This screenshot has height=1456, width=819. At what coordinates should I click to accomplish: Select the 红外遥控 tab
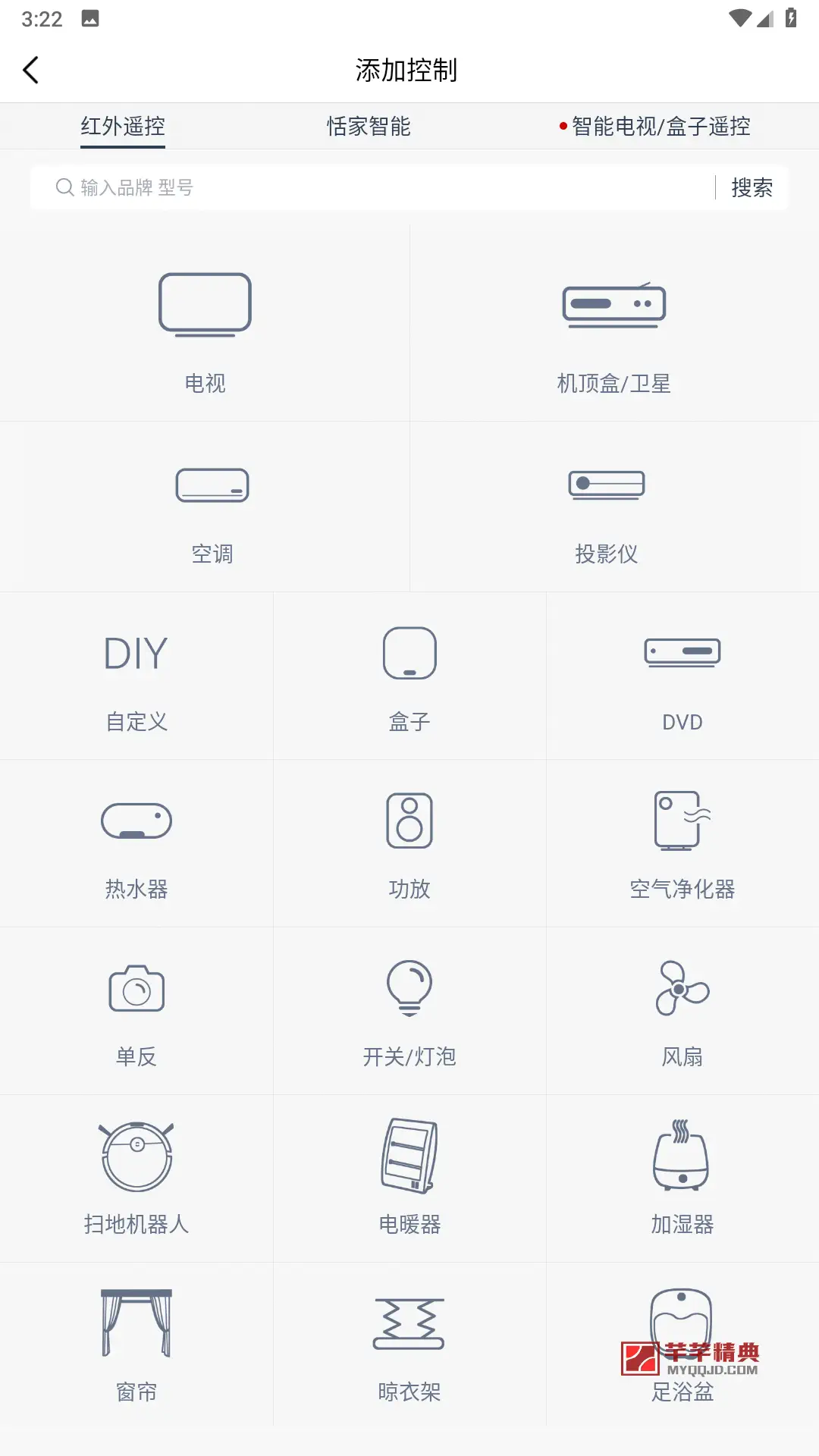click(123, 126)
